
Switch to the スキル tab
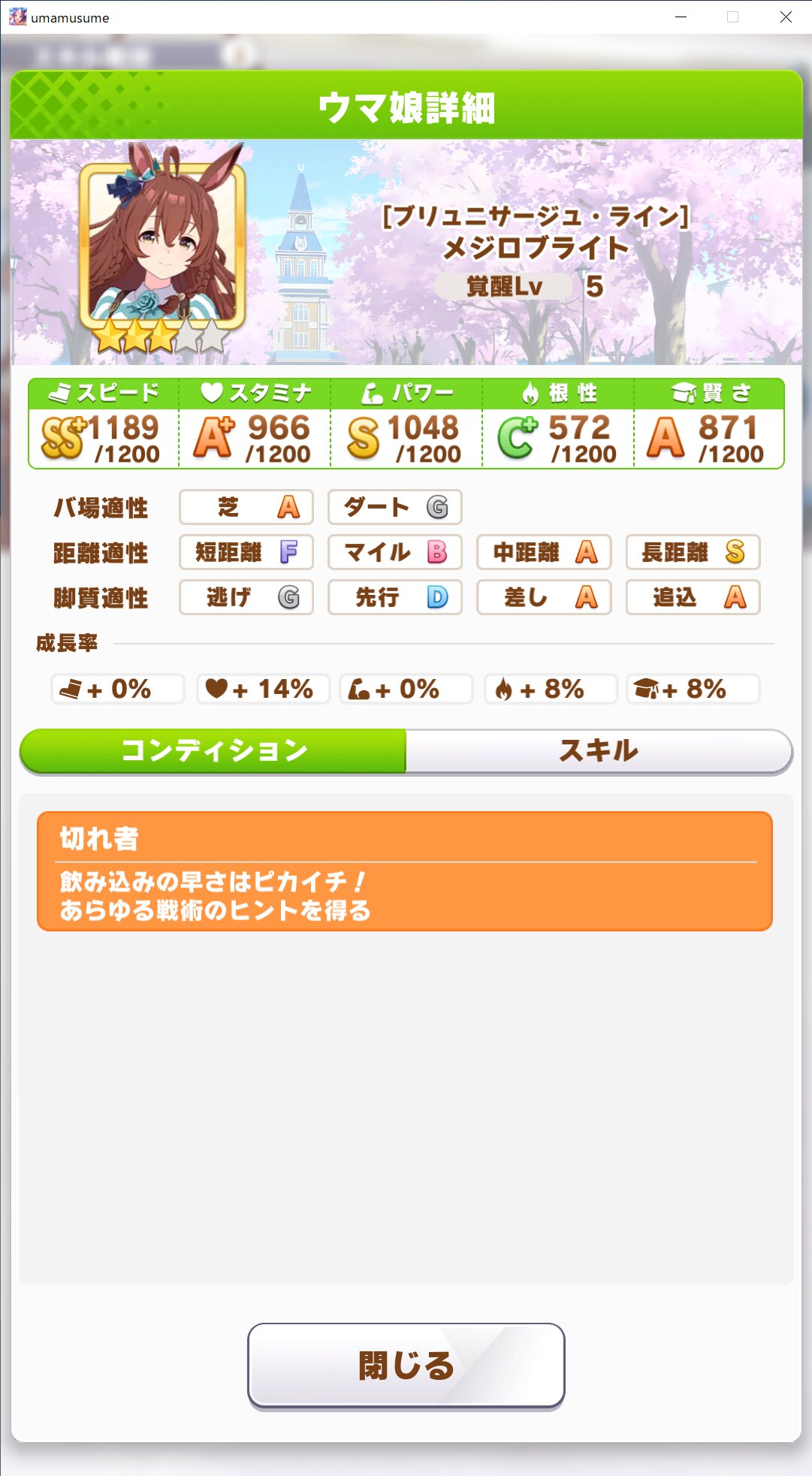tap(599, 750)
